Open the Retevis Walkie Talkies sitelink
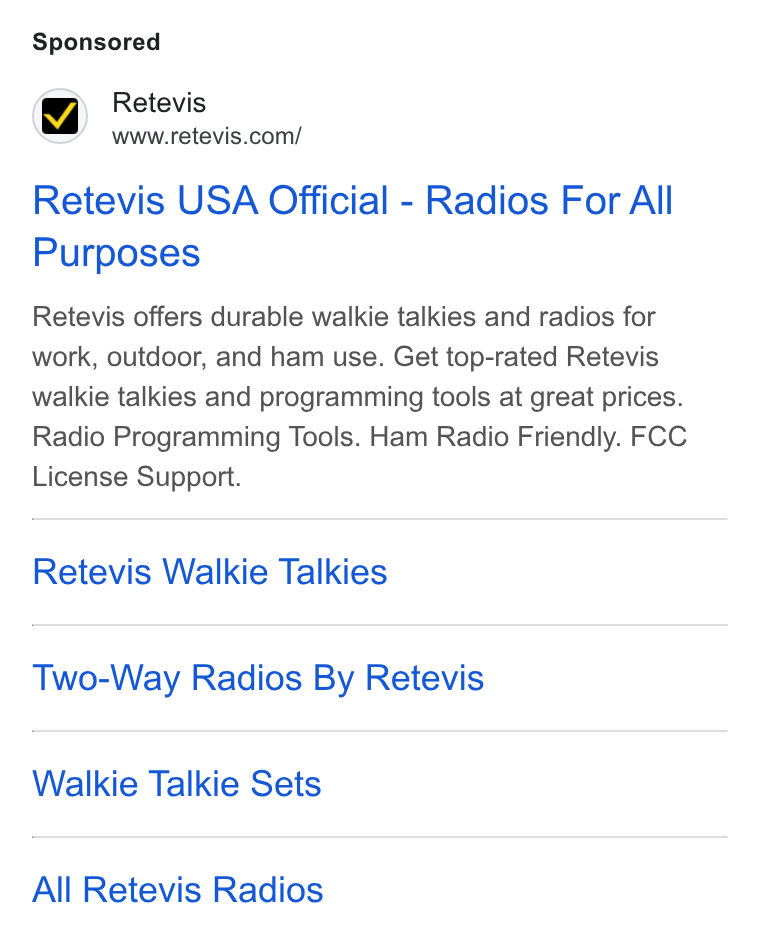The image size is (760, 942). point(210,571)
